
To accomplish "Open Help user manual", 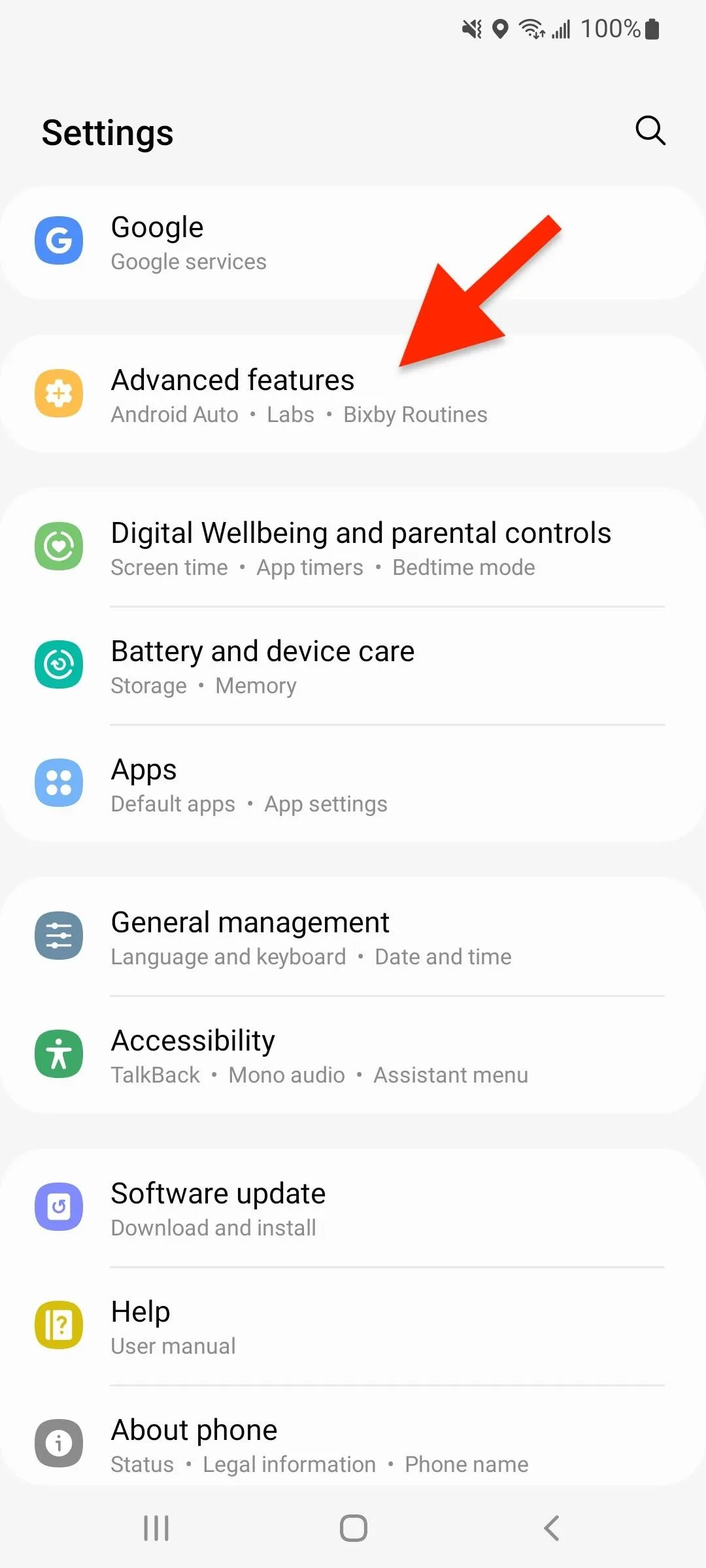I will click(353, 1327).
